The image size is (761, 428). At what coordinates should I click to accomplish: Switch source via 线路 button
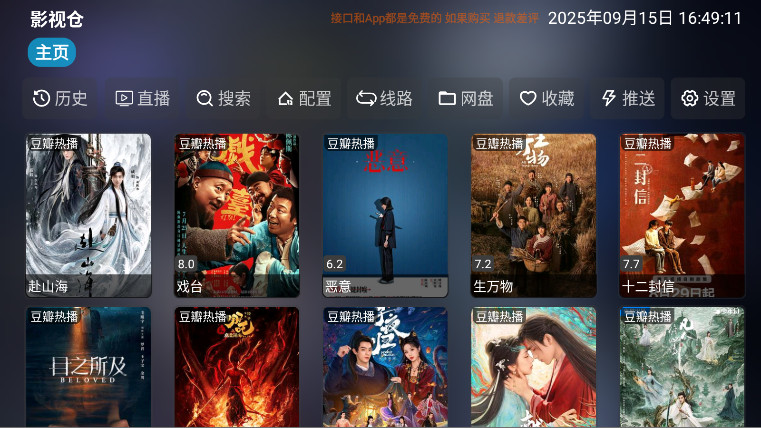pyautogui.click(x=384, y=98)
